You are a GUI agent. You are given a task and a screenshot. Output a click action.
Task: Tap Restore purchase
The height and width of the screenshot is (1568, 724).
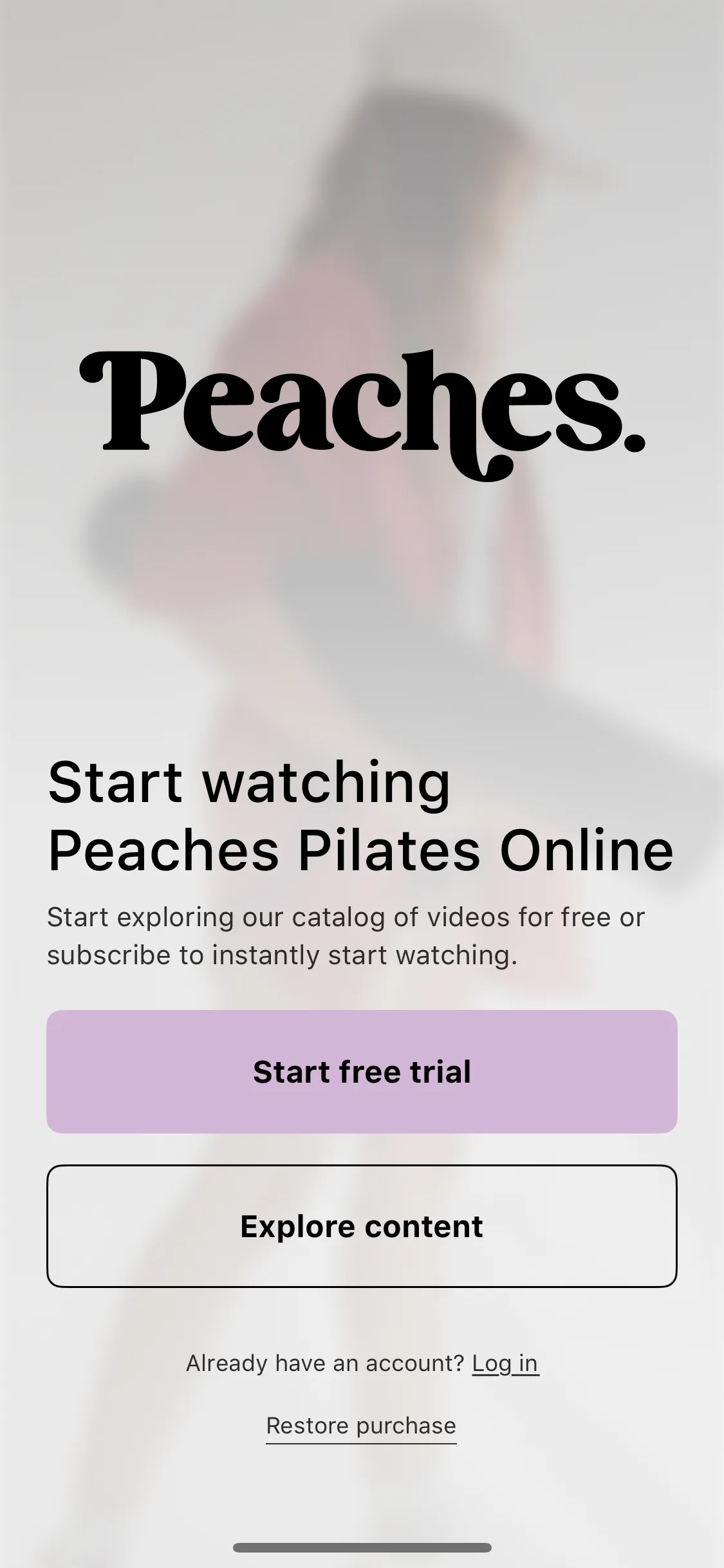[361, 1426]
